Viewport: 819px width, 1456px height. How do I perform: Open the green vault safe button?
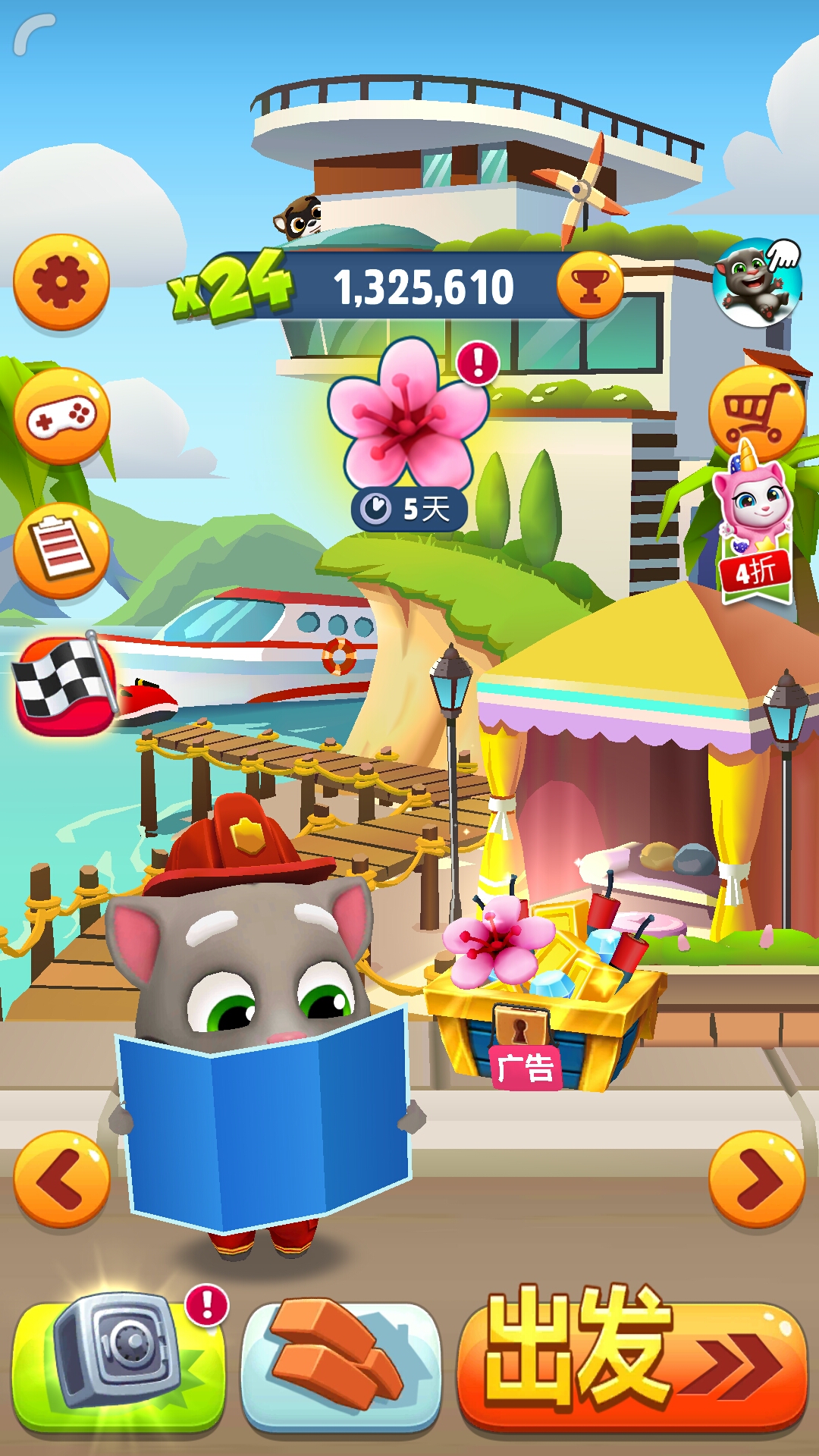118,1361
